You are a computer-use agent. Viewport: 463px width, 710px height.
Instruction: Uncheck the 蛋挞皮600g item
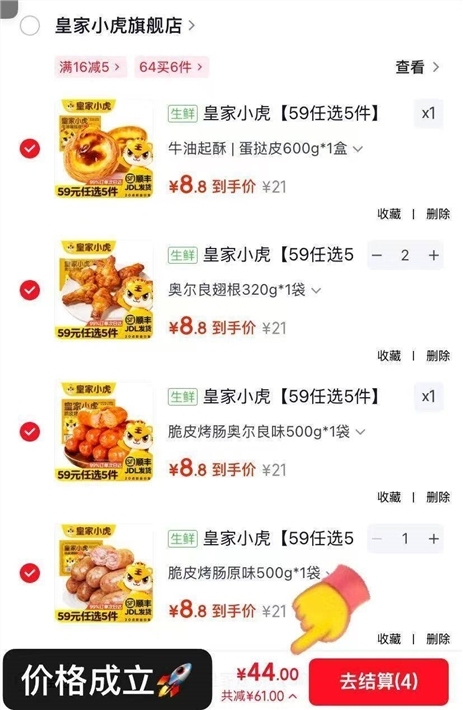(x=30, y=149)
